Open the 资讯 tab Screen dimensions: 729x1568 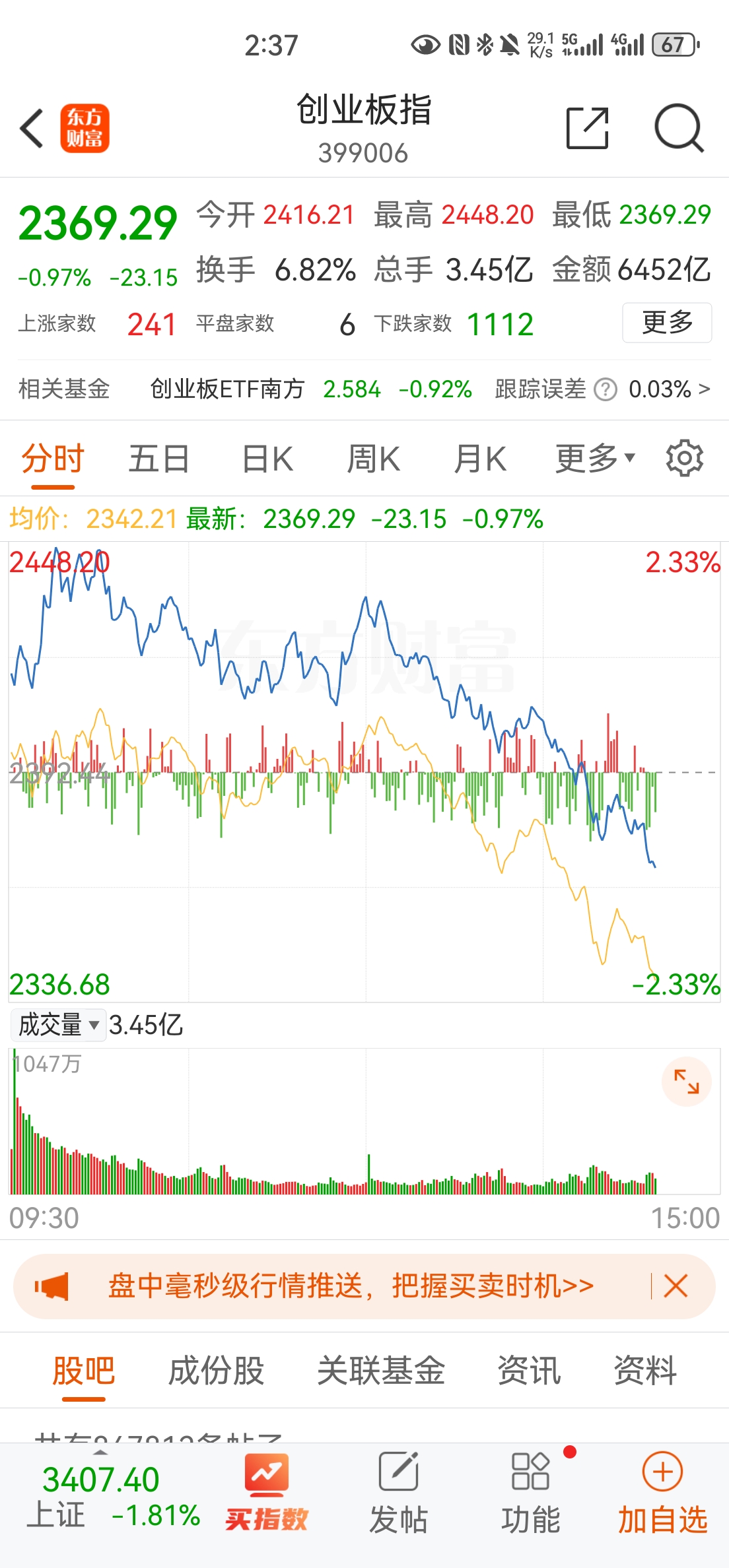pyautogui.click(x=529, y=1371)
